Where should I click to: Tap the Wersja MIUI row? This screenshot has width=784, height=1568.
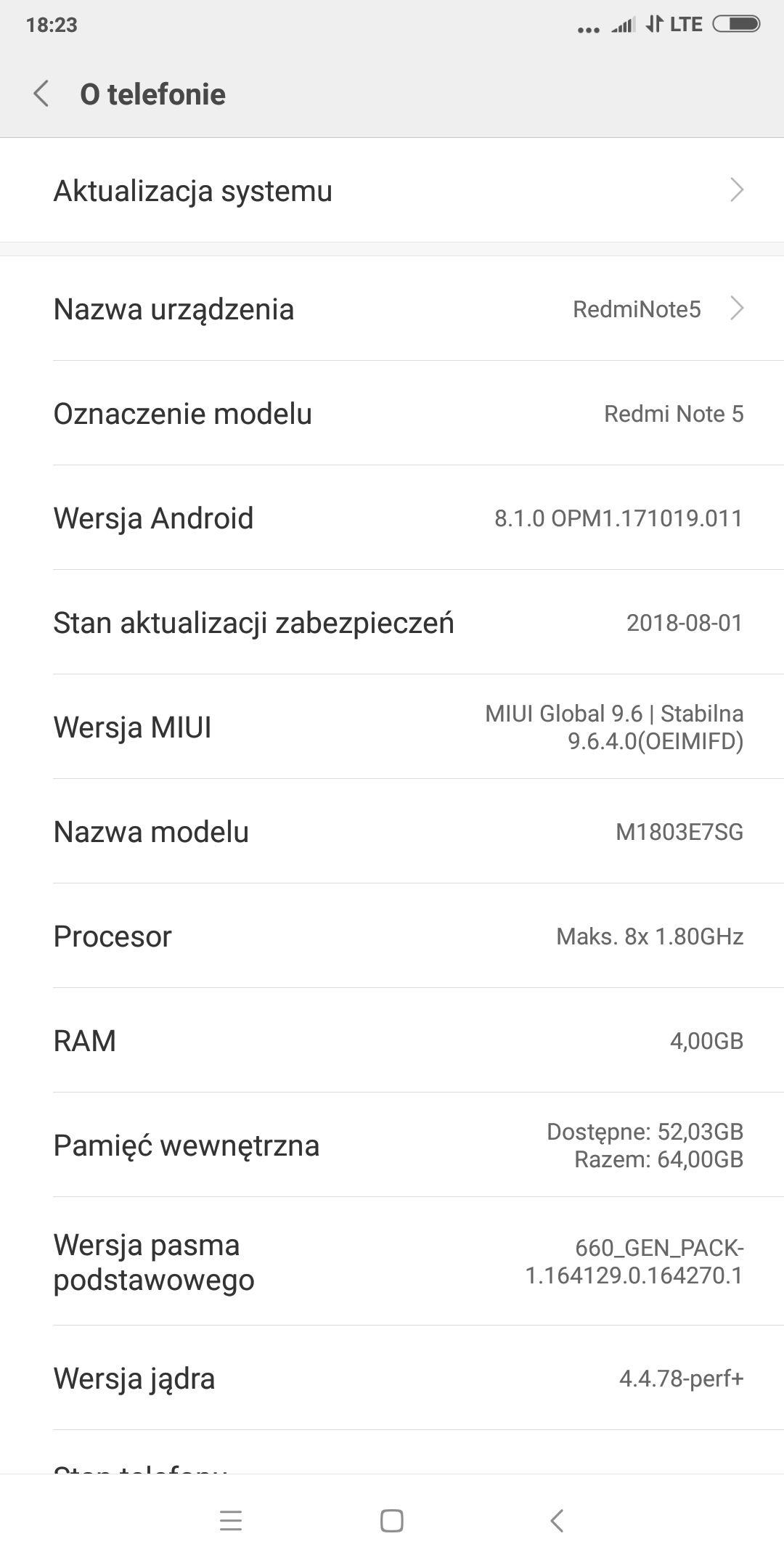coord(392,727)
